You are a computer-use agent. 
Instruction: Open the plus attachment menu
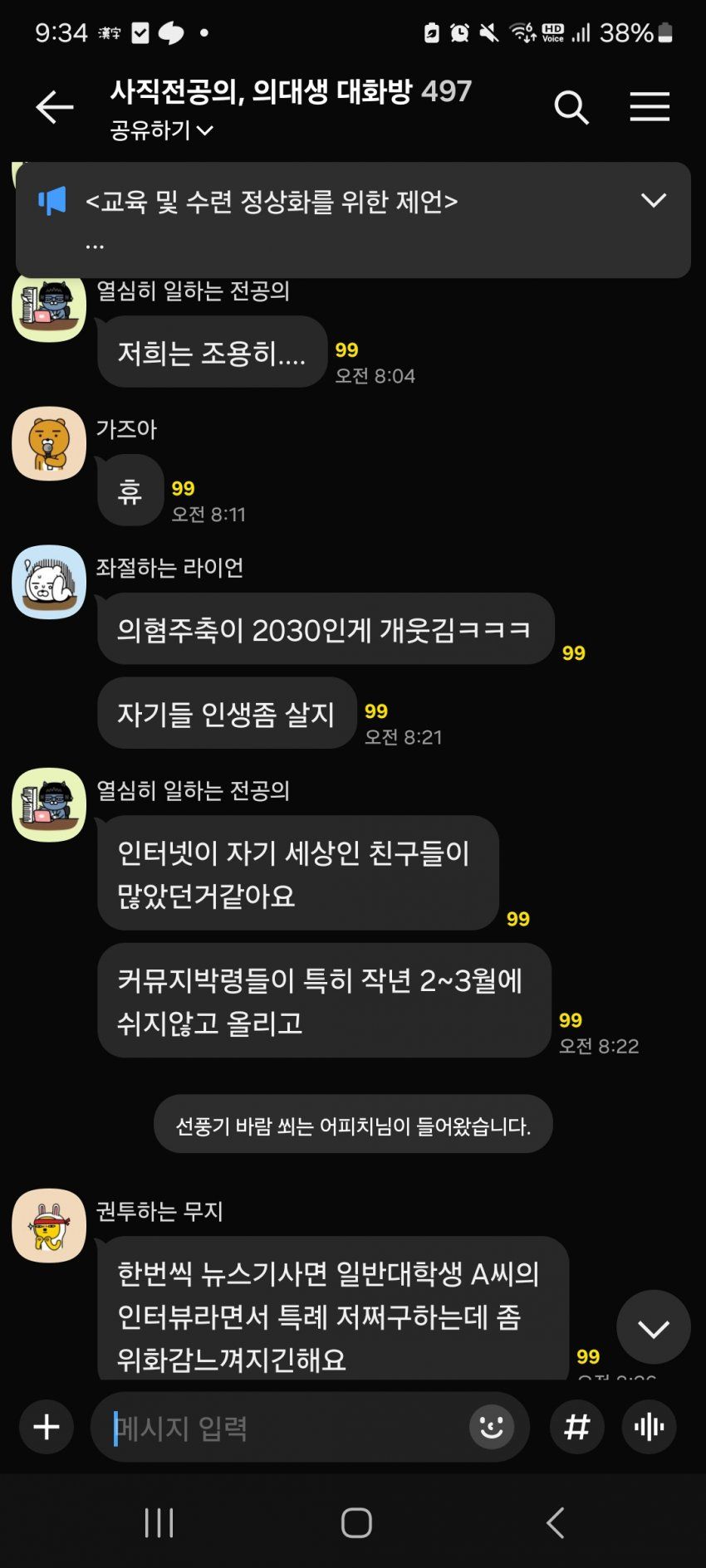tap(47, 1427)
